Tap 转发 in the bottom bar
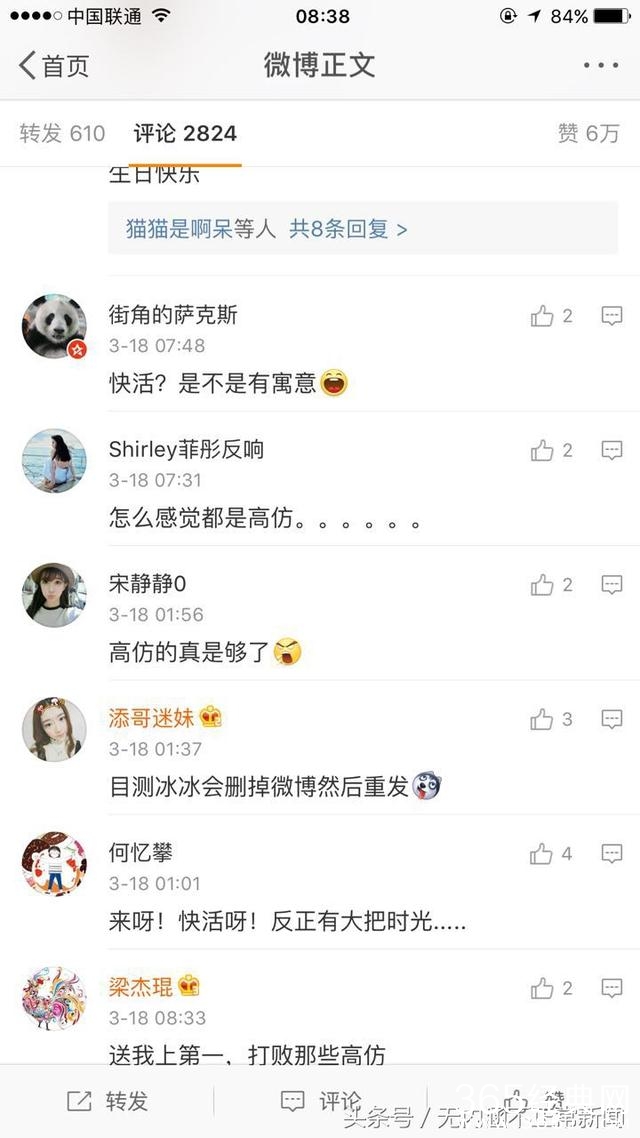 pyautogui.click(x=108, y=1101)
